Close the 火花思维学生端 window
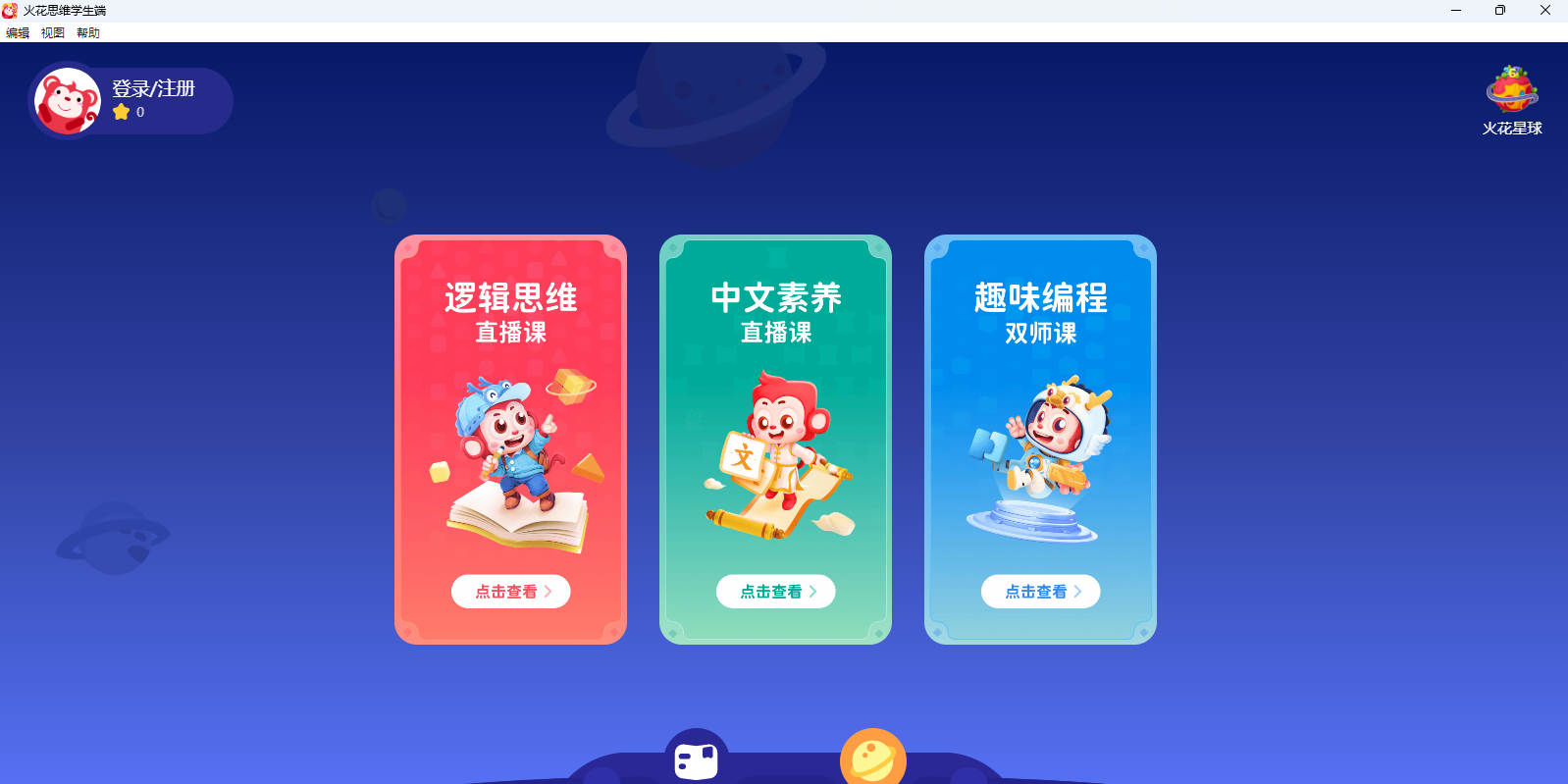The image size is (1568, 784). click(1545, 10)
